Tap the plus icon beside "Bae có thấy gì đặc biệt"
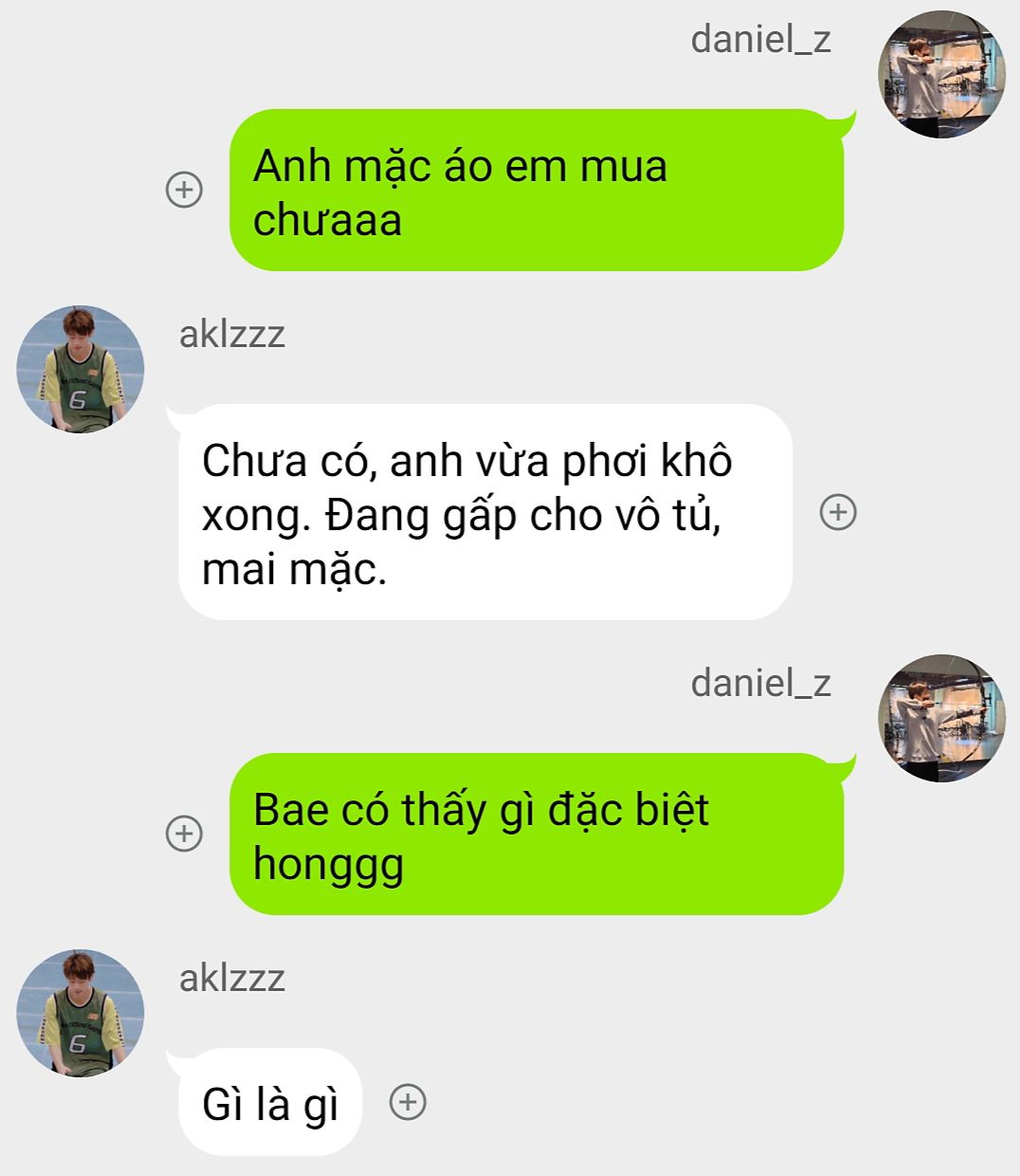Viewport: 1020px width, 1176px height. point(184,834)
